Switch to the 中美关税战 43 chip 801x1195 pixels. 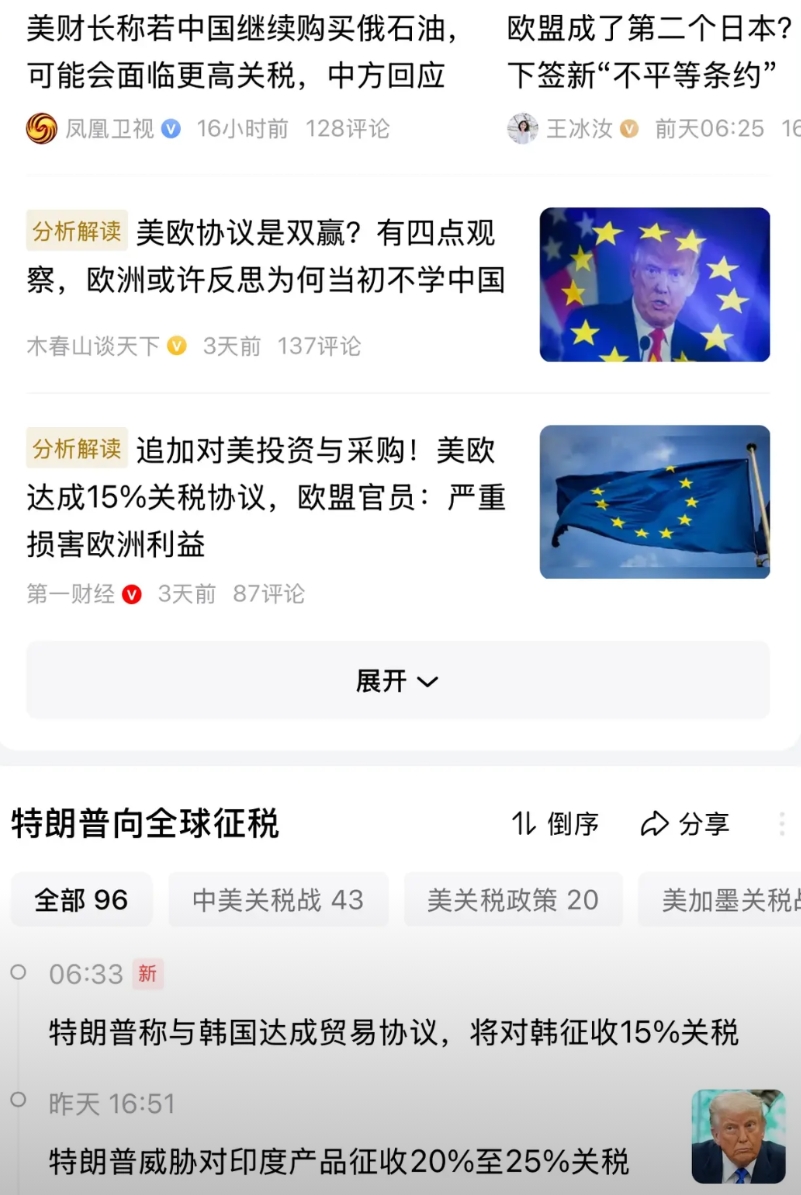(x=278, y=899)
